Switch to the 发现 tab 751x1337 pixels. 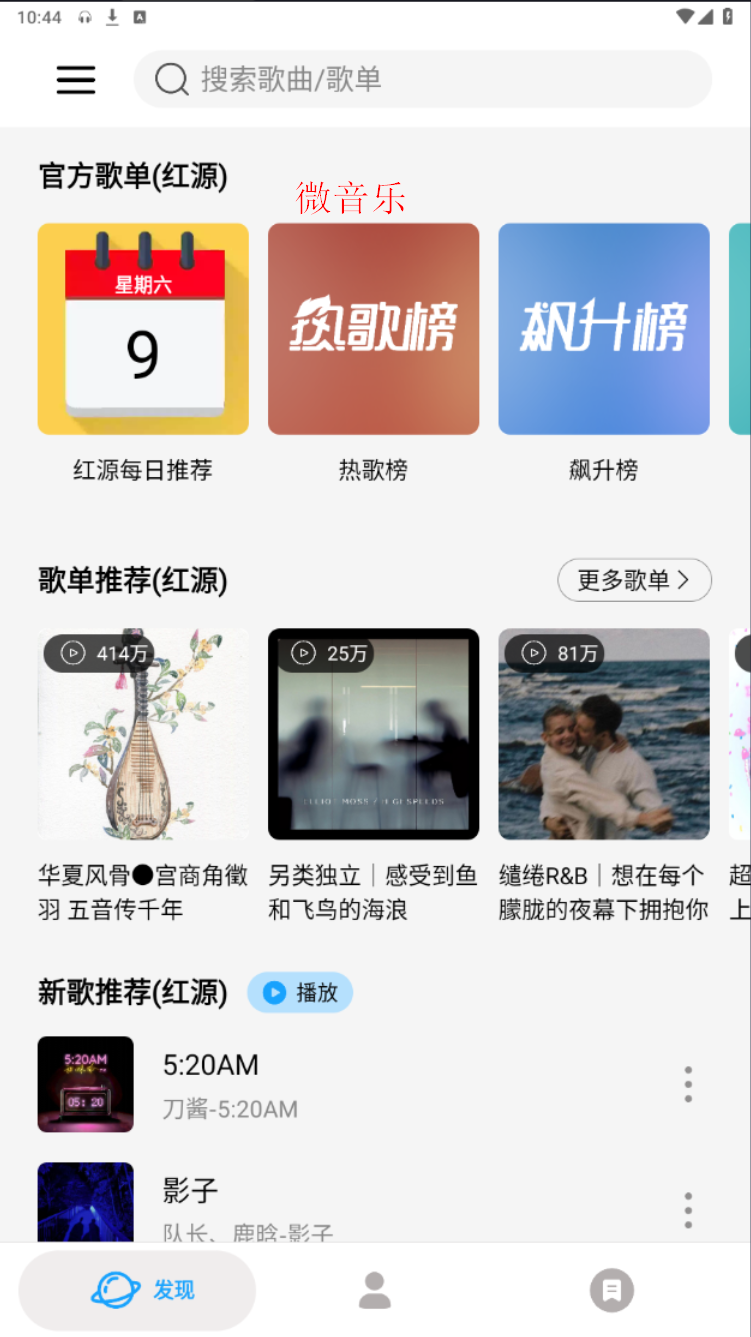tap(137, 1290)
